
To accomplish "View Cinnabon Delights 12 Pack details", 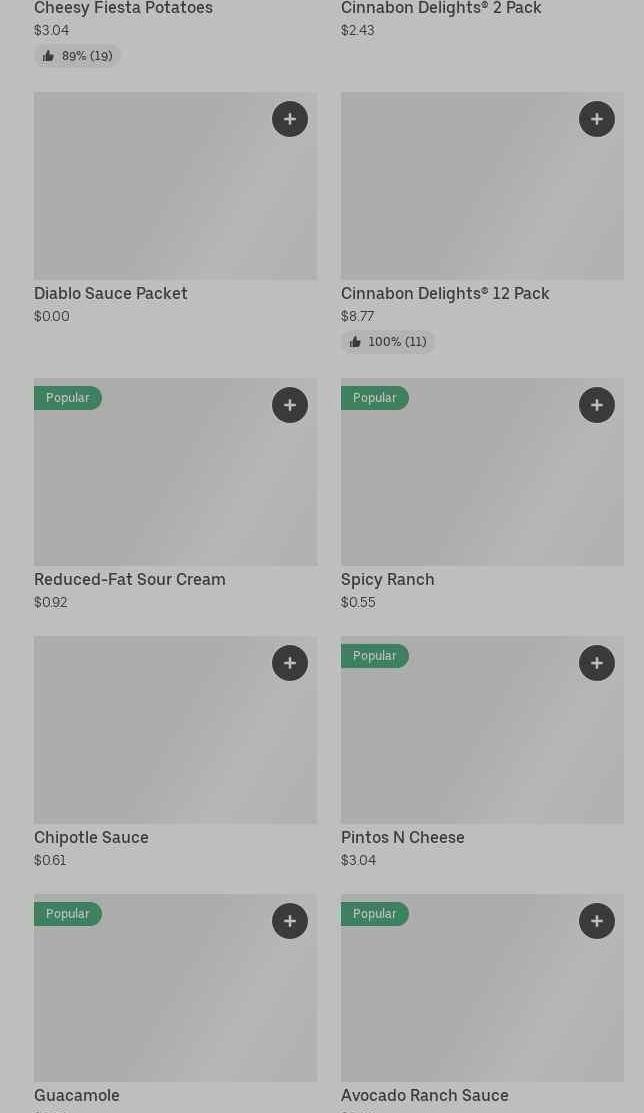I will click(482, 200).
